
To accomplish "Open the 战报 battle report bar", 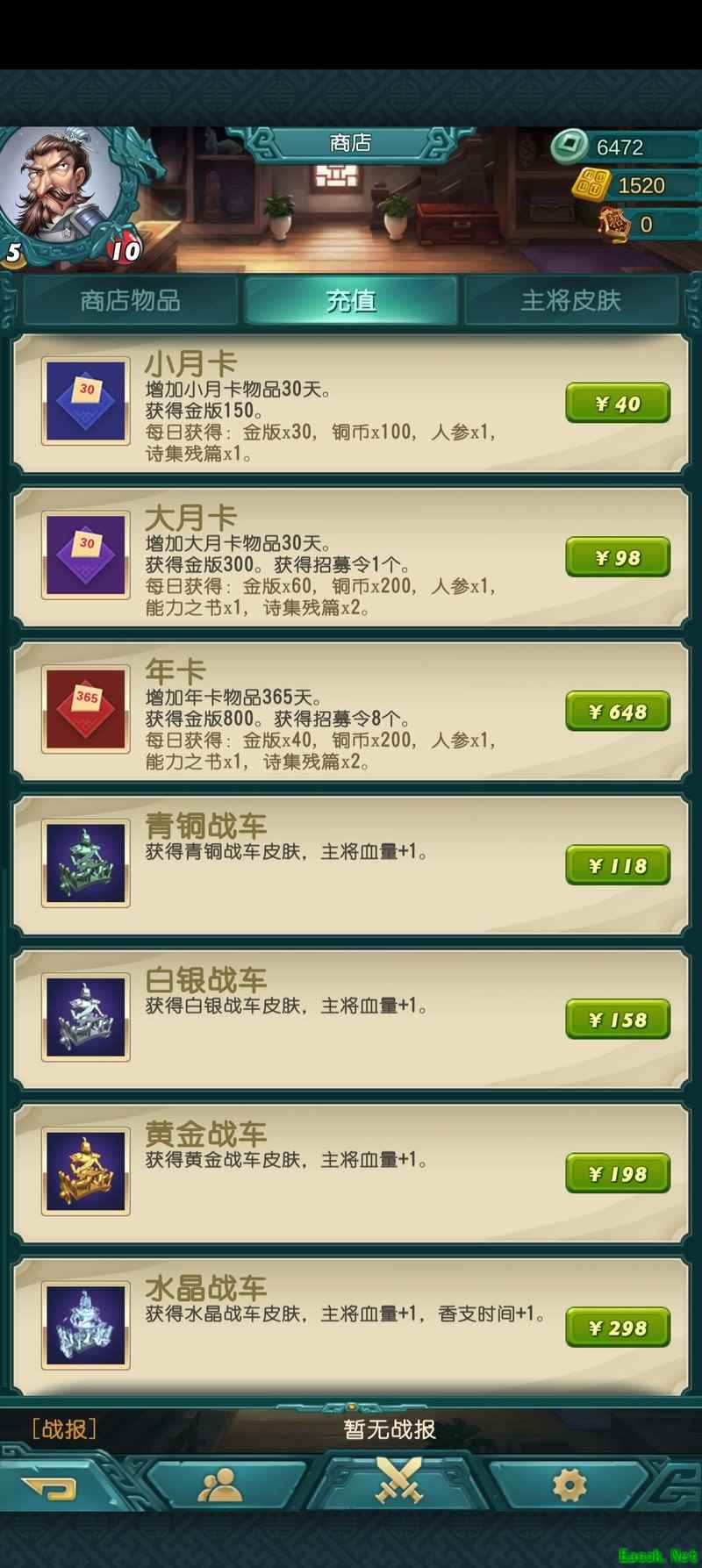I will [x=351, y=1429].
